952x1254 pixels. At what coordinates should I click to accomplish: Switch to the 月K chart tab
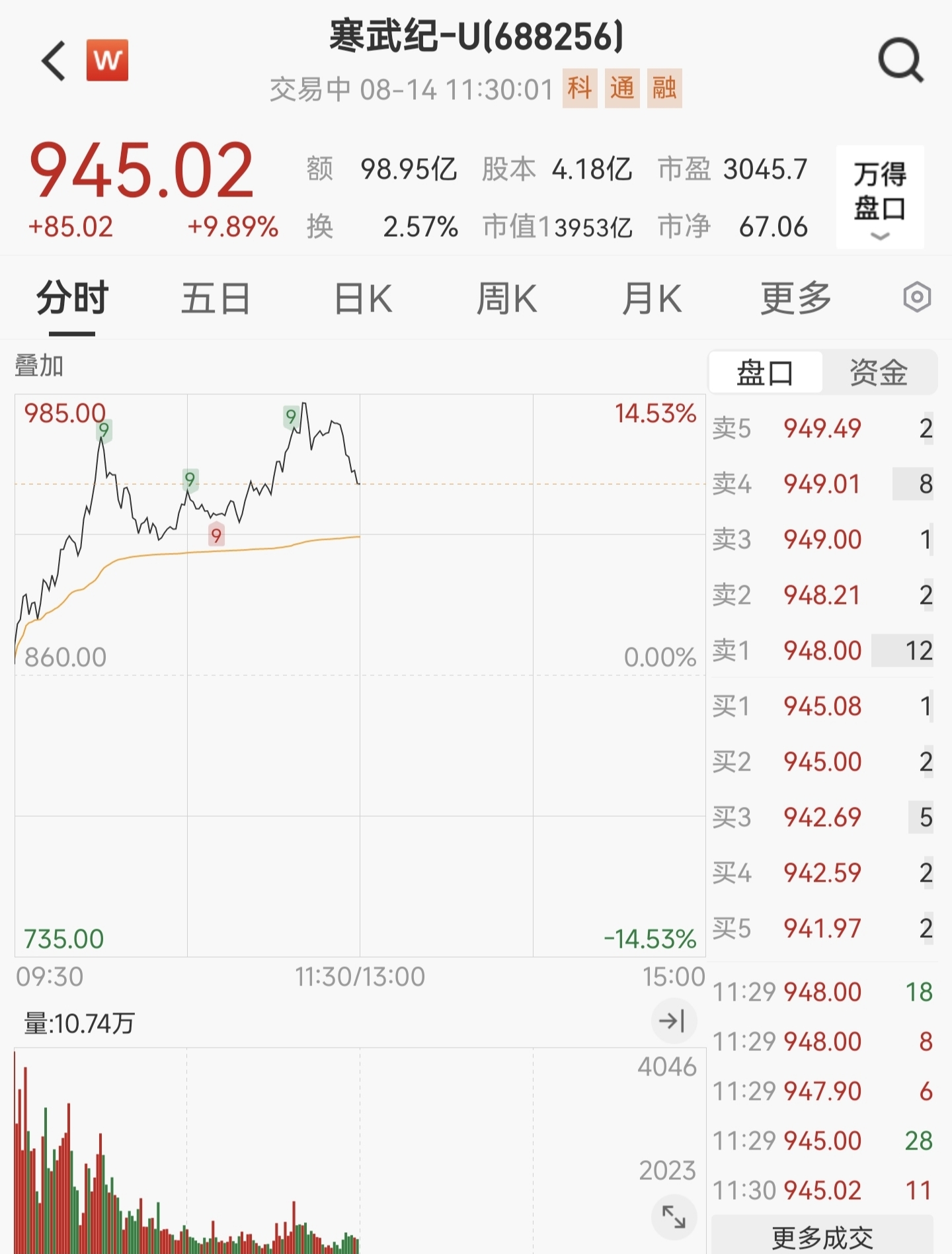pos(652,299)
